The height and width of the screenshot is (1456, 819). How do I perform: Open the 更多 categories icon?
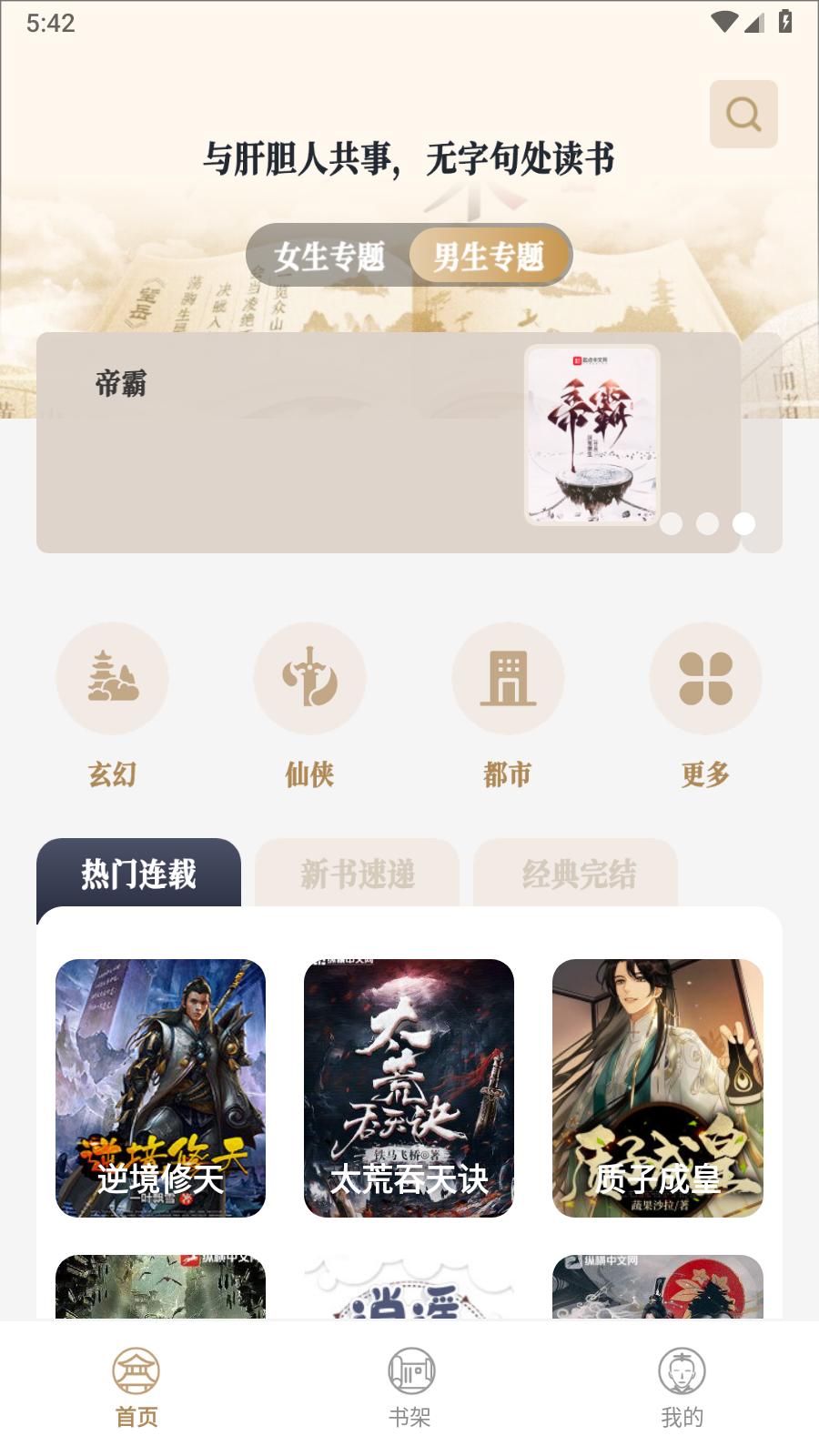705,678
